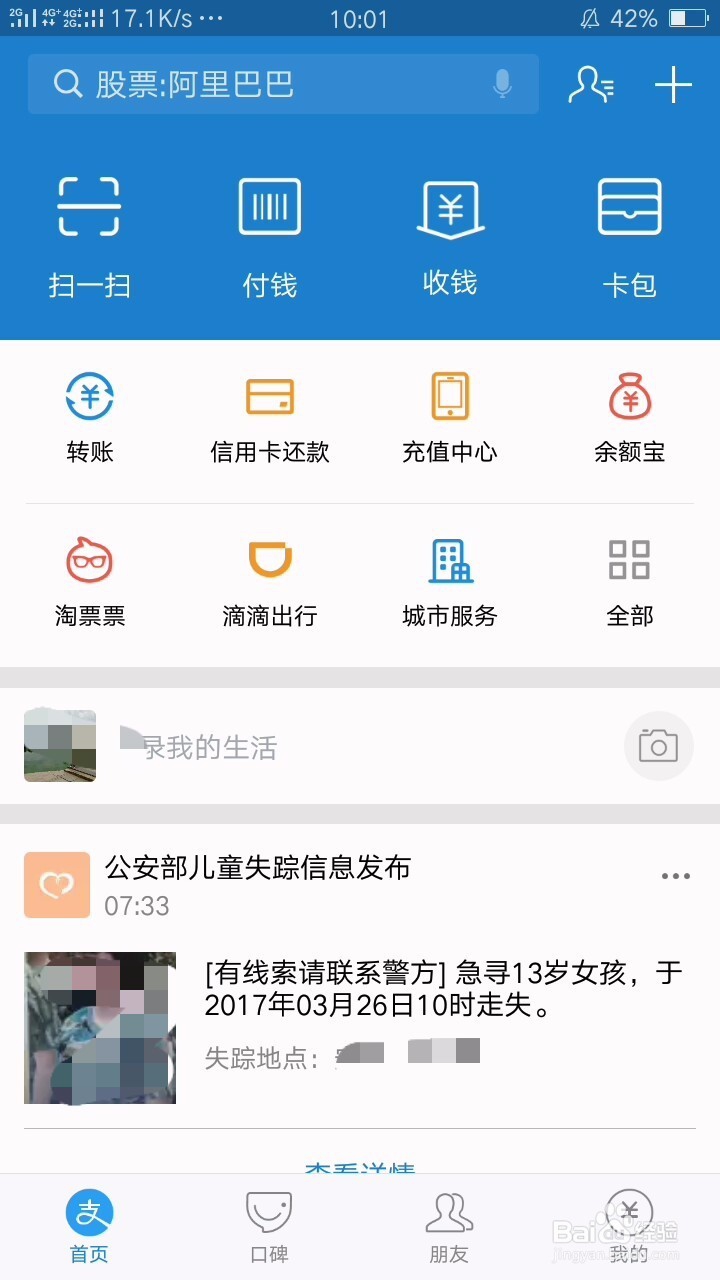
Task: Open the contacts icon beside the search bar
Action: coord(591,85)
